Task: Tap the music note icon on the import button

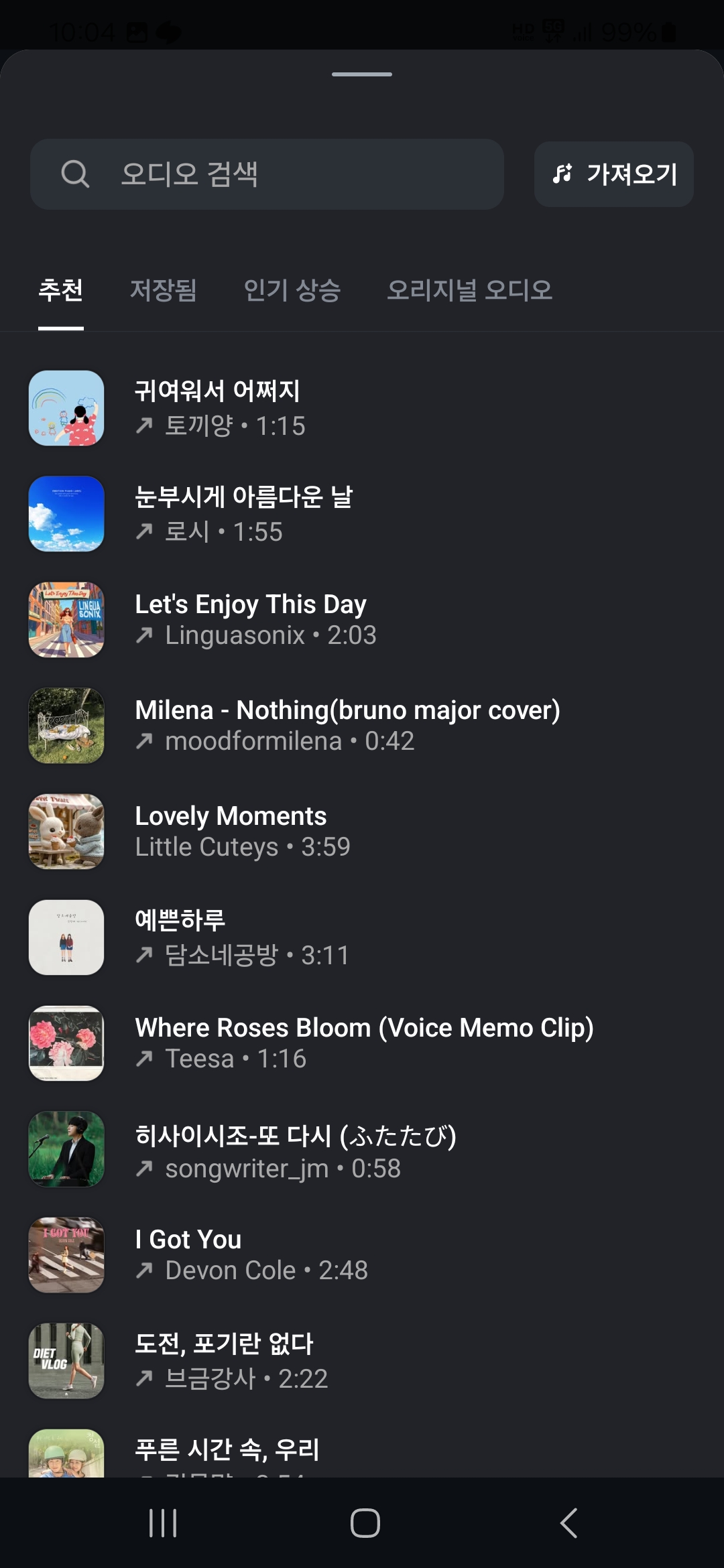Action: tap(563, 175)
